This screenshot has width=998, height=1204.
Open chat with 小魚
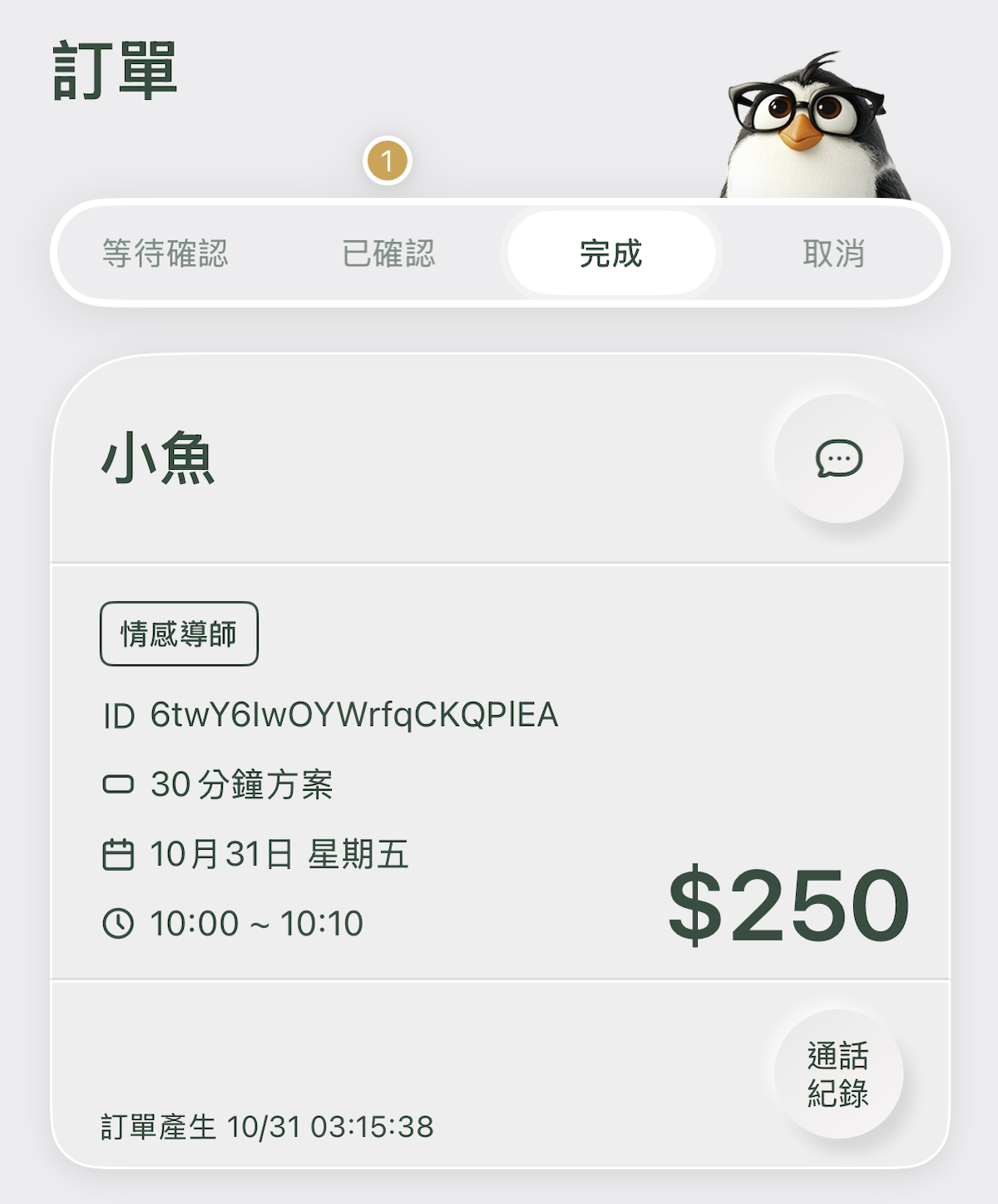pyautogui.click(x=838, y=458)
